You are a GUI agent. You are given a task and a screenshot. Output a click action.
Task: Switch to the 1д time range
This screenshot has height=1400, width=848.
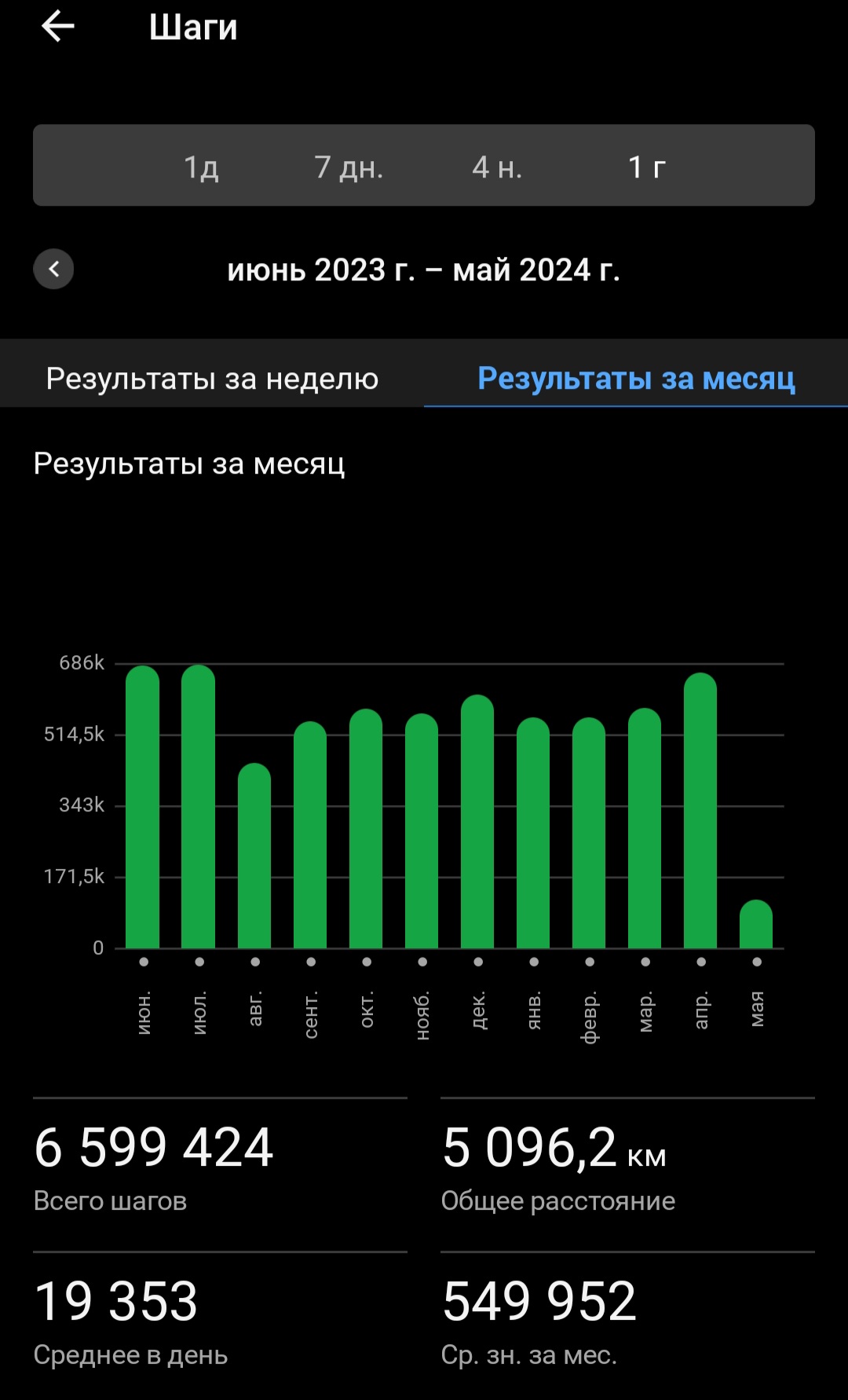[201, 167]
